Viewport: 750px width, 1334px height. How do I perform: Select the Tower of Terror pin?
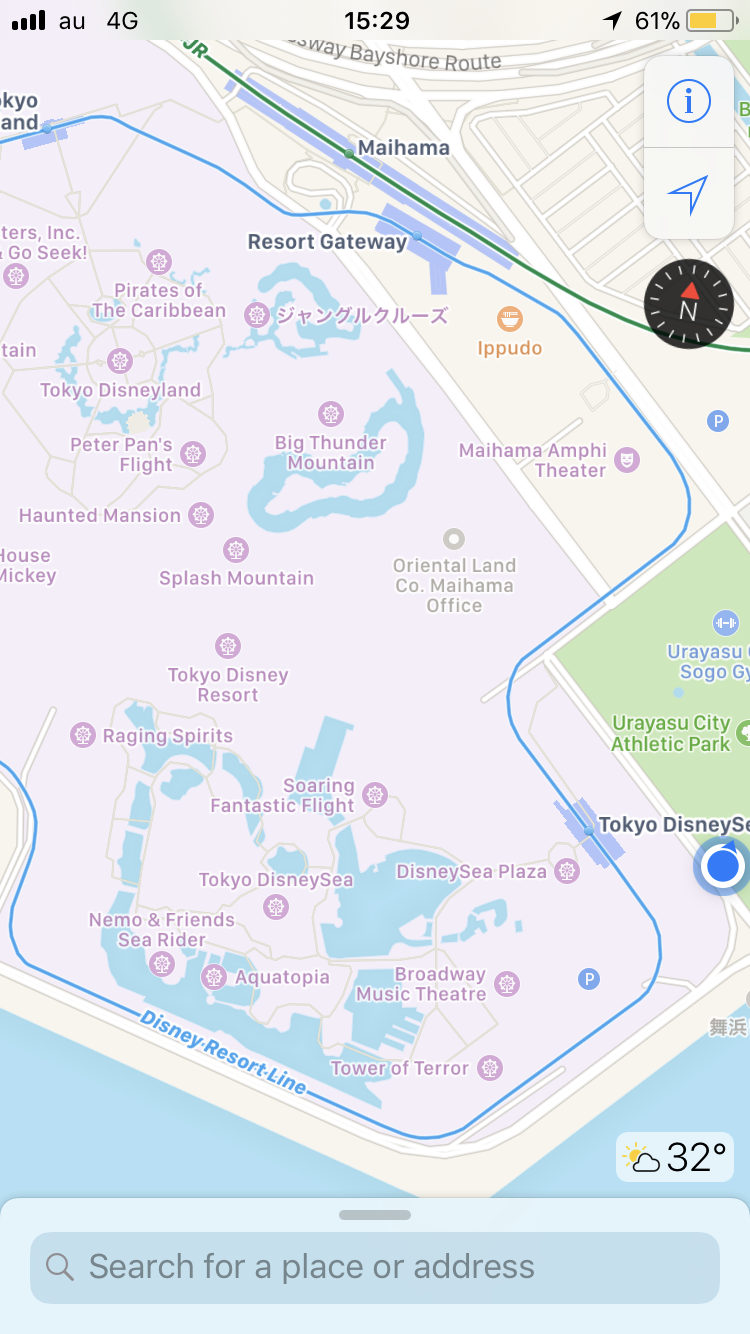[x=490, y=1068]
